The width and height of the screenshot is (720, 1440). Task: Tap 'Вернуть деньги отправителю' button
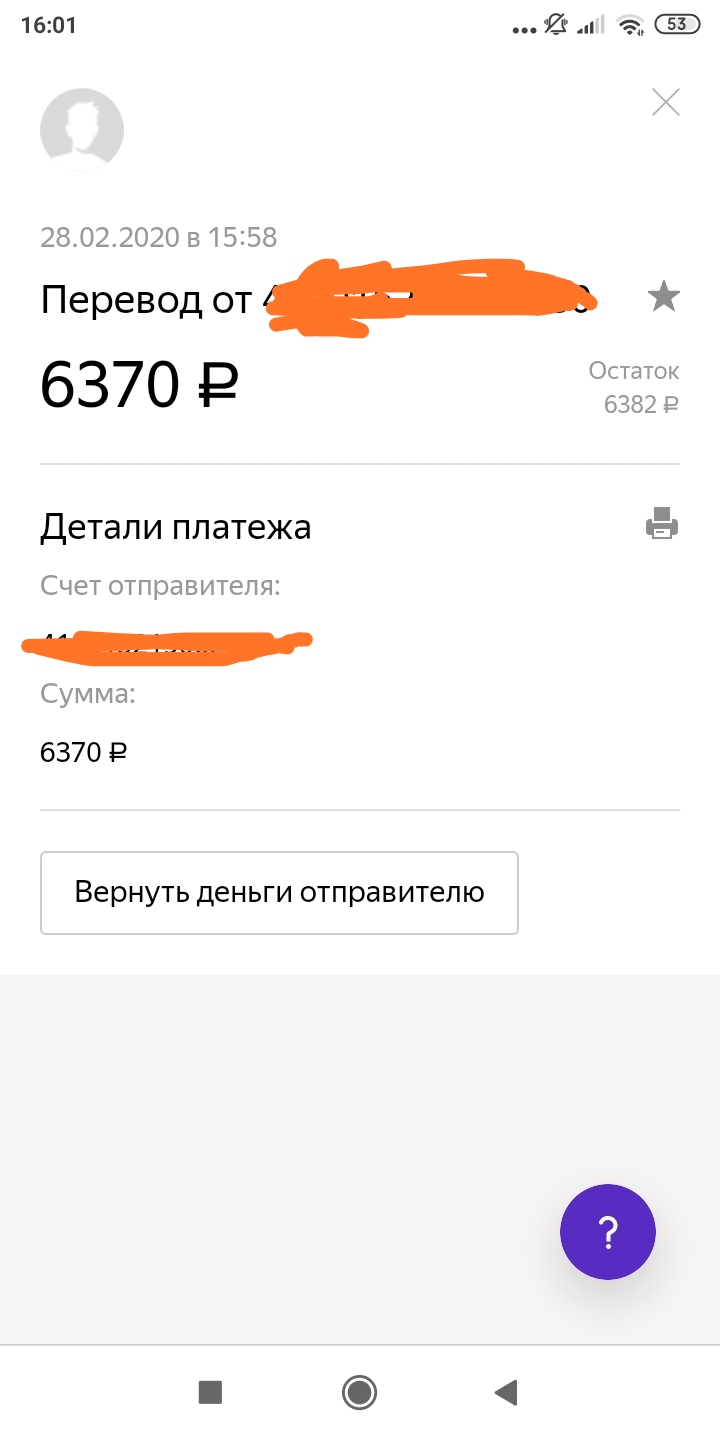[x=279, y=893]
